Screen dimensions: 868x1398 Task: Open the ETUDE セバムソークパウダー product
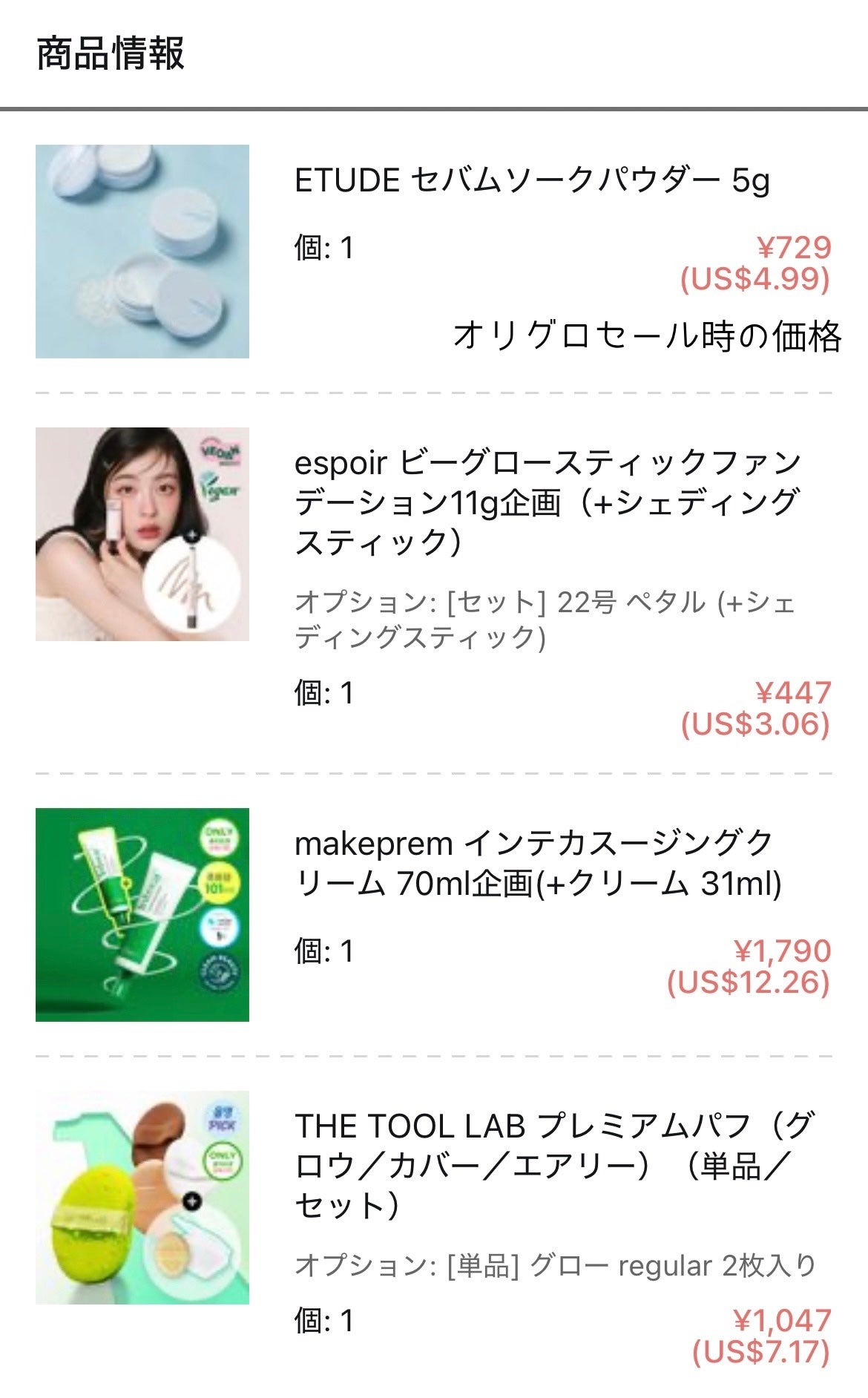pyautogui.click(x=531, y=180)
